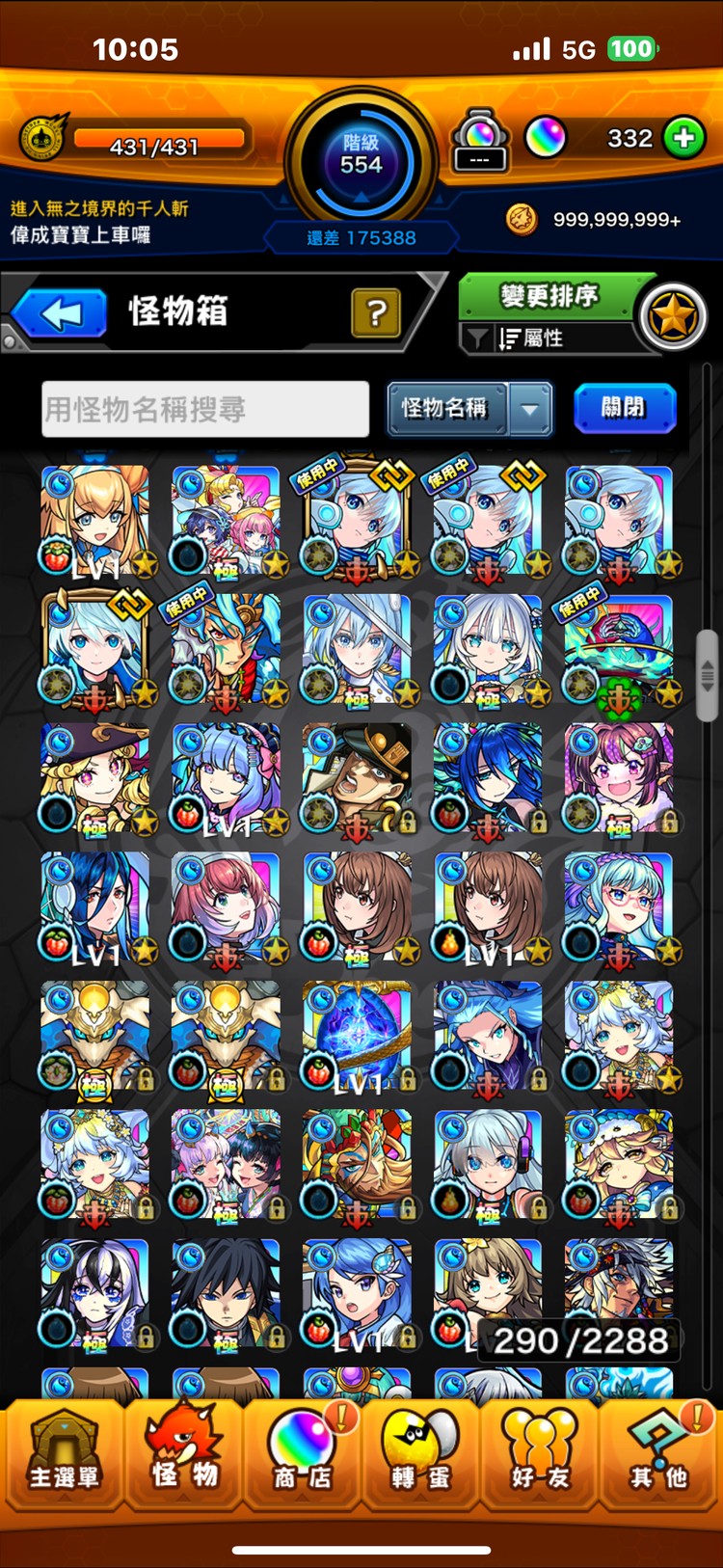Screen dimensions: 723x1568
Task: Tap the list scrollbar handle
Action: (707, 675)
